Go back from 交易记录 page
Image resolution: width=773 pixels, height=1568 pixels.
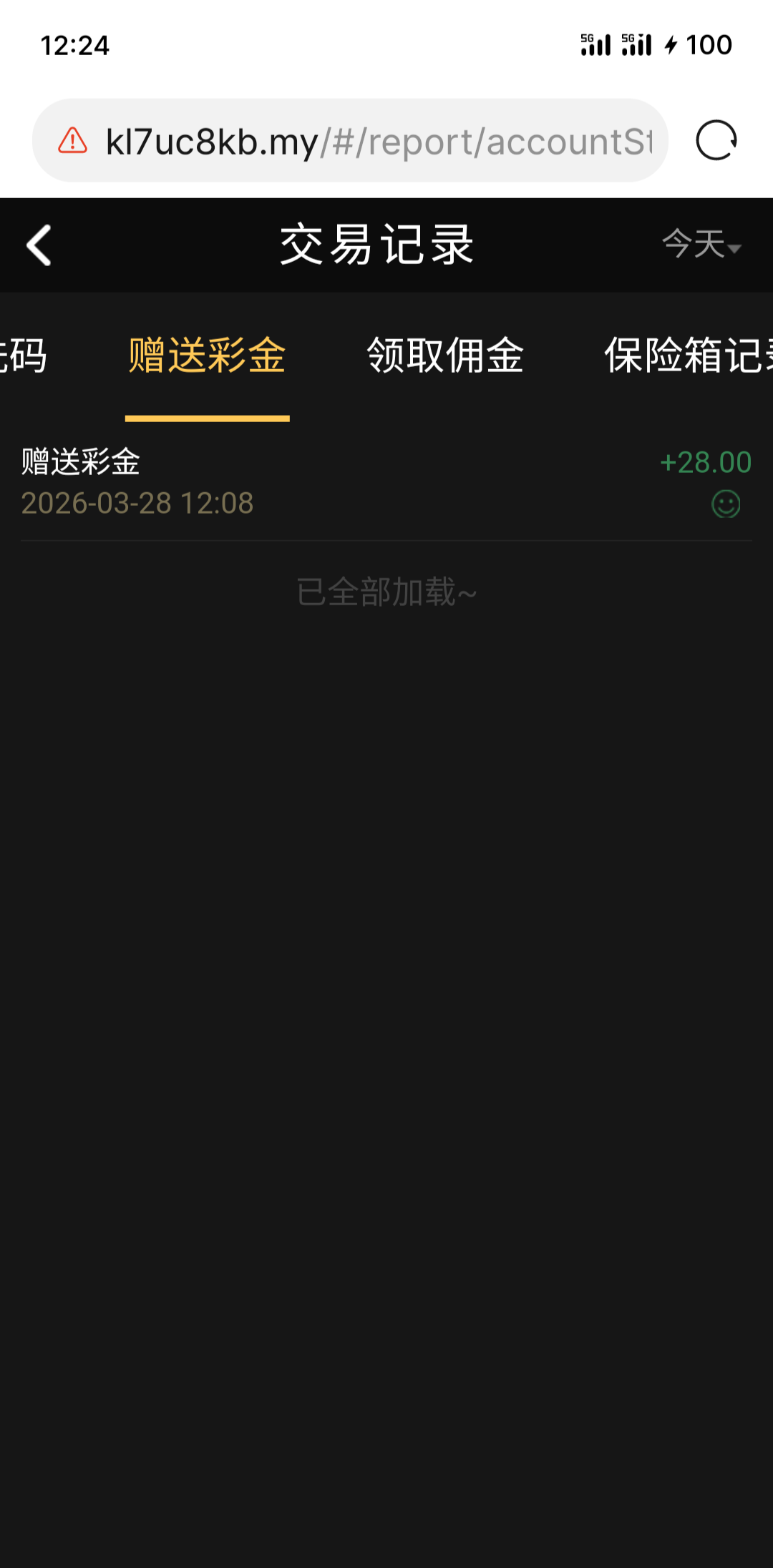click(39, 245)
